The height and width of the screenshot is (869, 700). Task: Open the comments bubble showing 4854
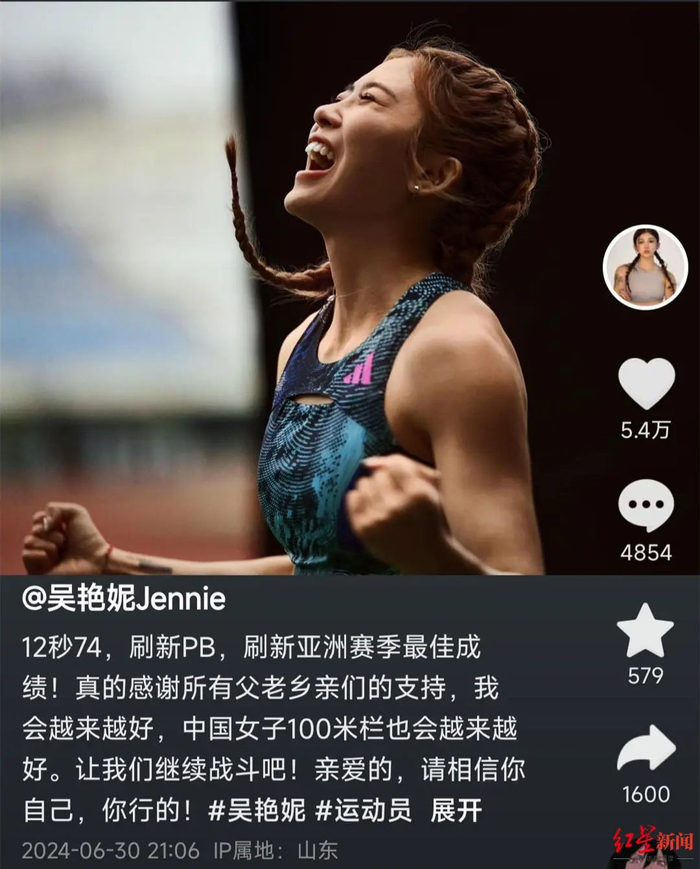point(645,506)
